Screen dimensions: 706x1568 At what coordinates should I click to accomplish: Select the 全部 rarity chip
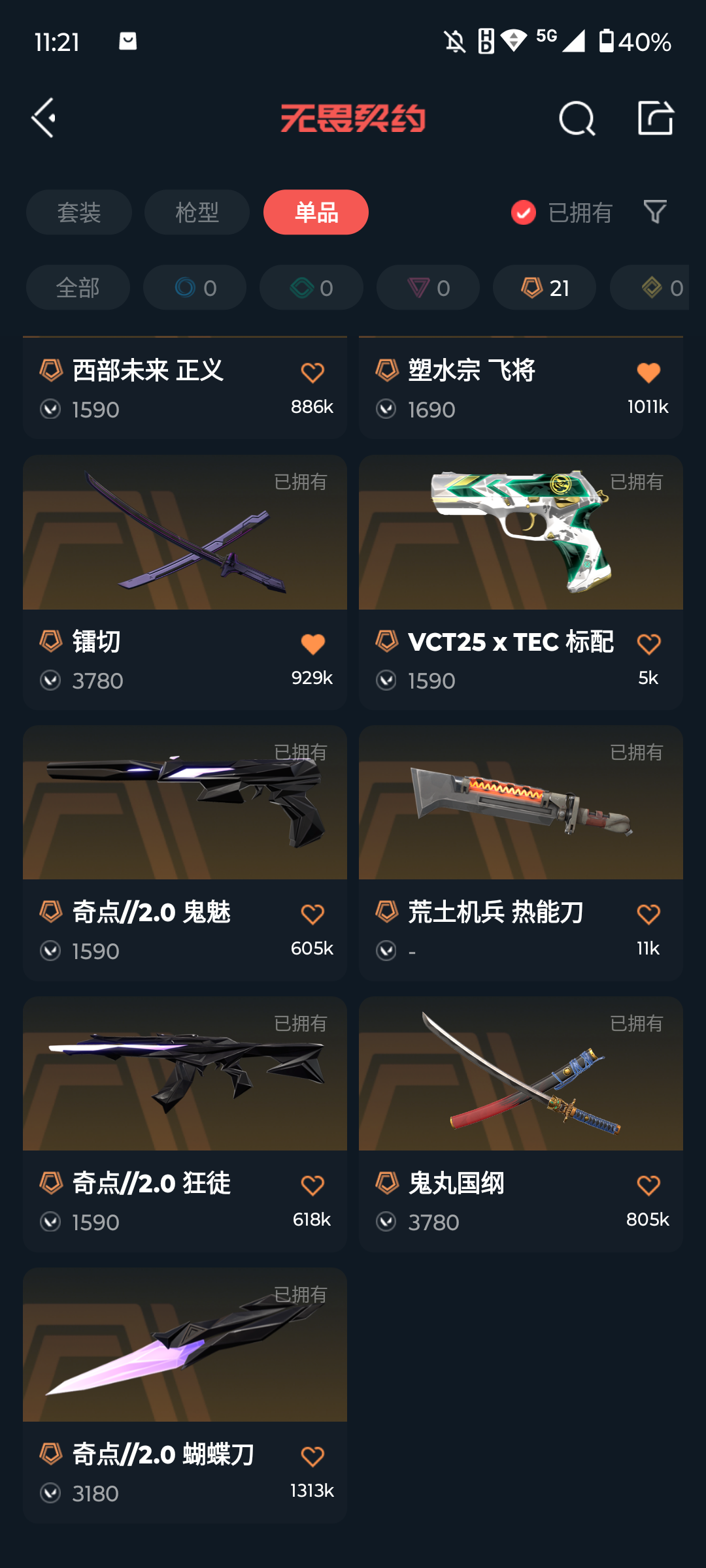pos(78,287)
